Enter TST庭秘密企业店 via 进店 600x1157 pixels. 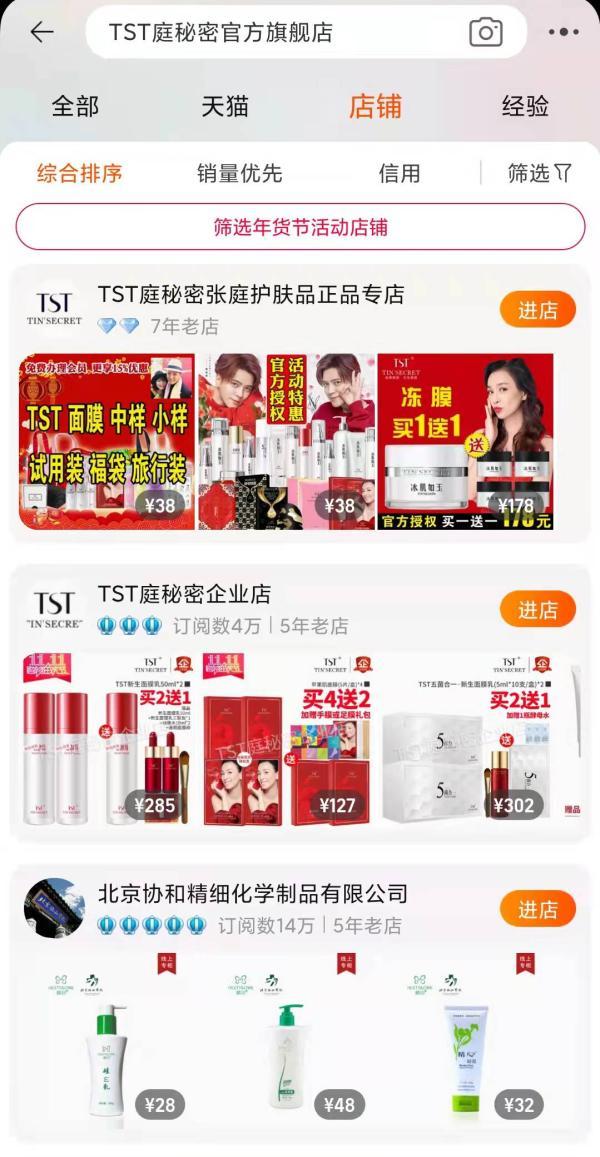[x=538, y=609]
